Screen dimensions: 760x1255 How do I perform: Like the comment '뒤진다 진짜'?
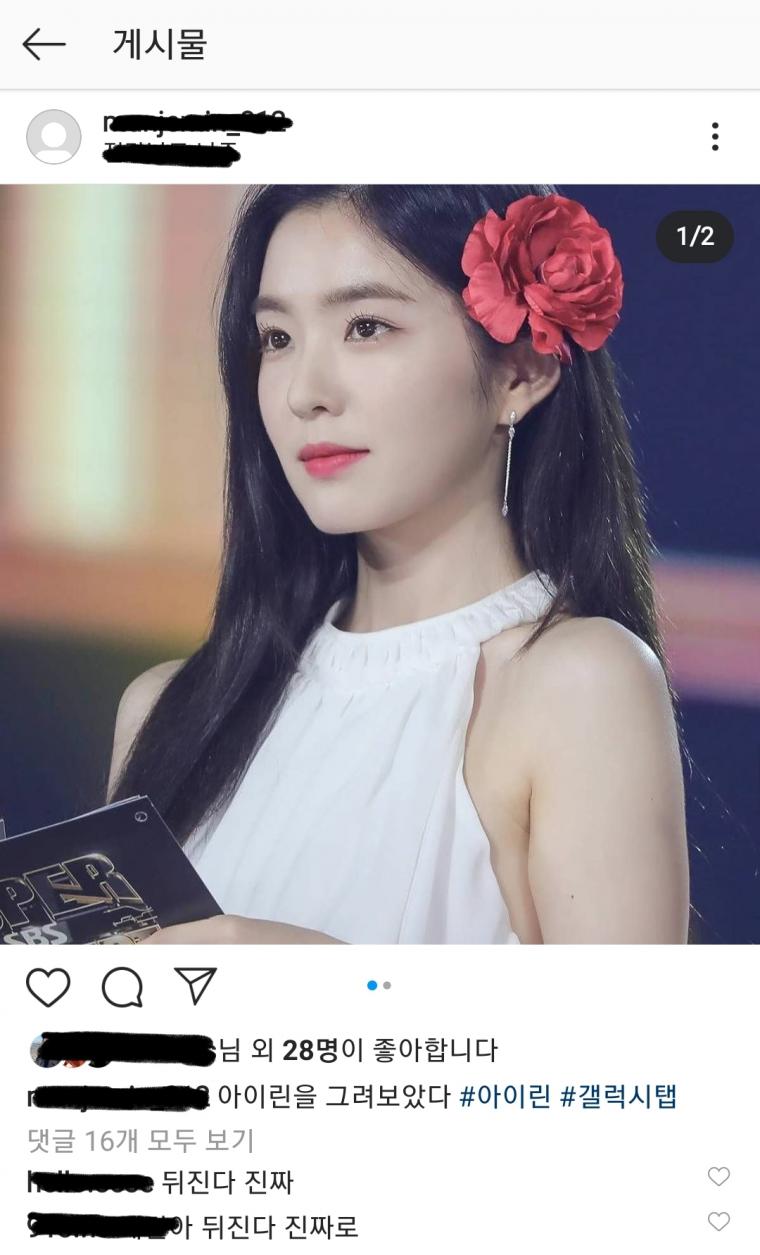point(718,1177)
